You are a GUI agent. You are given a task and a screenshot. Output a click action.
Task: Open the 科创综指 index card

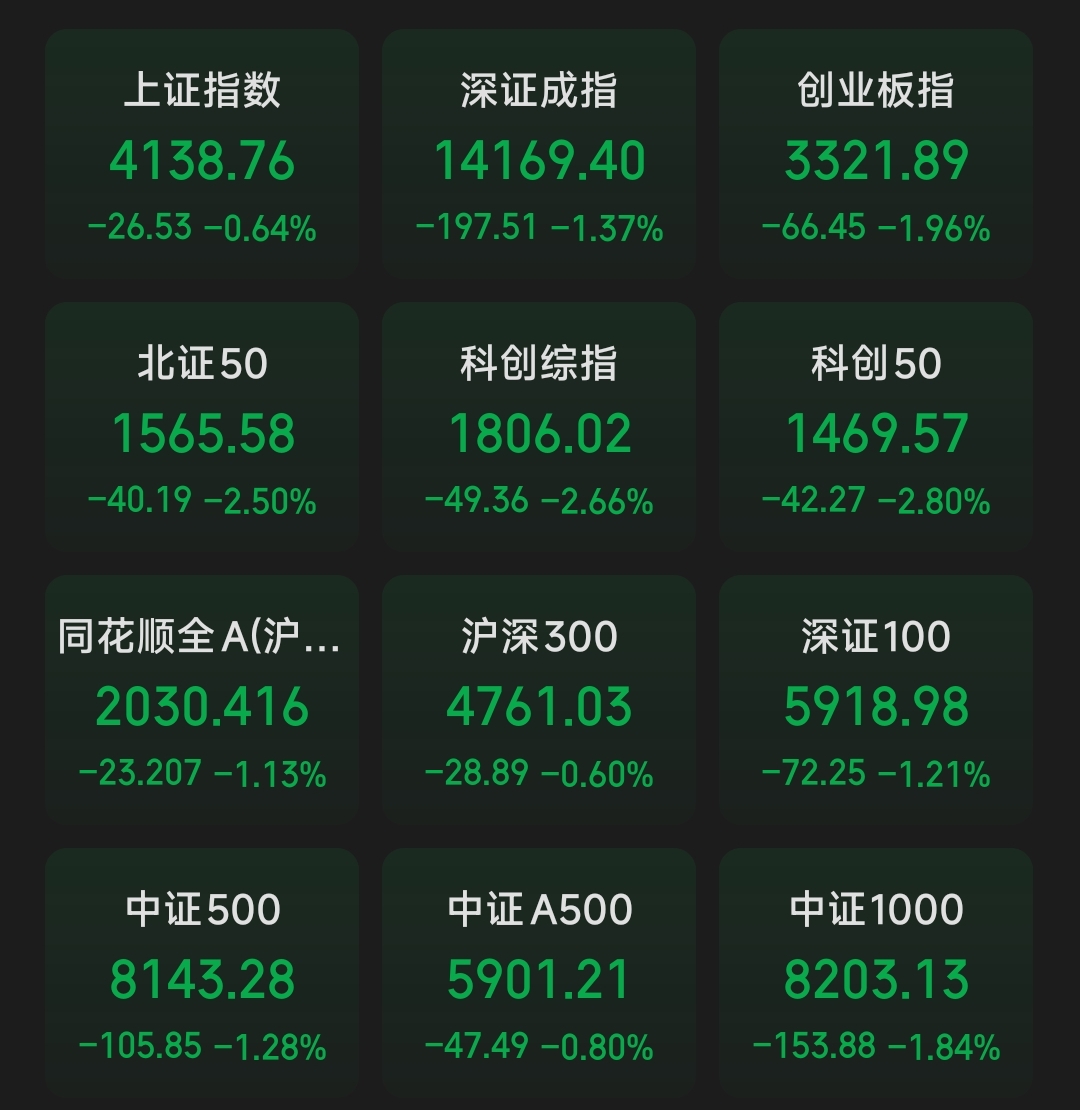pyautogui.click(x=538, y=425)
